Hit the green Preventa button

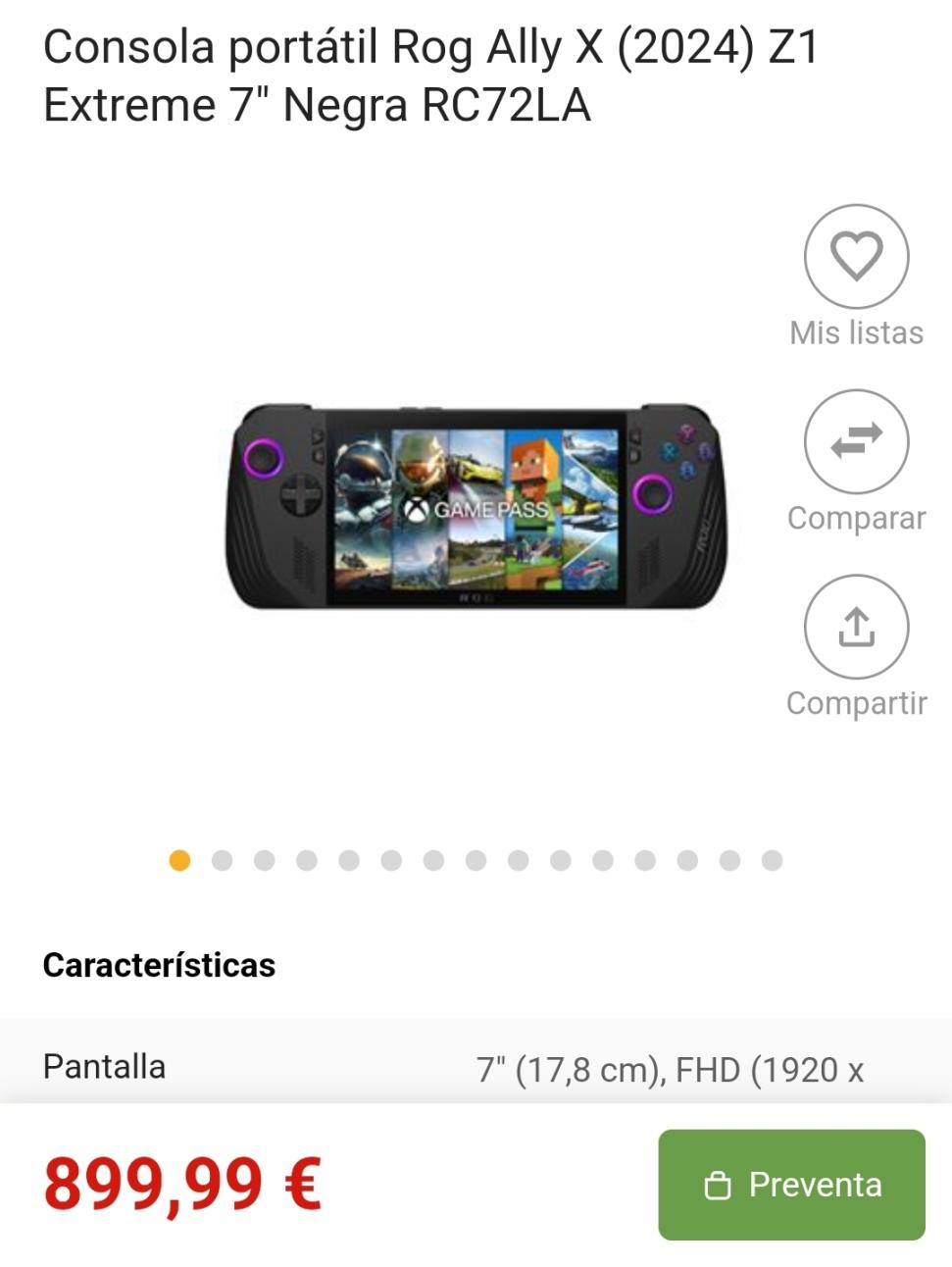point(791,1185)
